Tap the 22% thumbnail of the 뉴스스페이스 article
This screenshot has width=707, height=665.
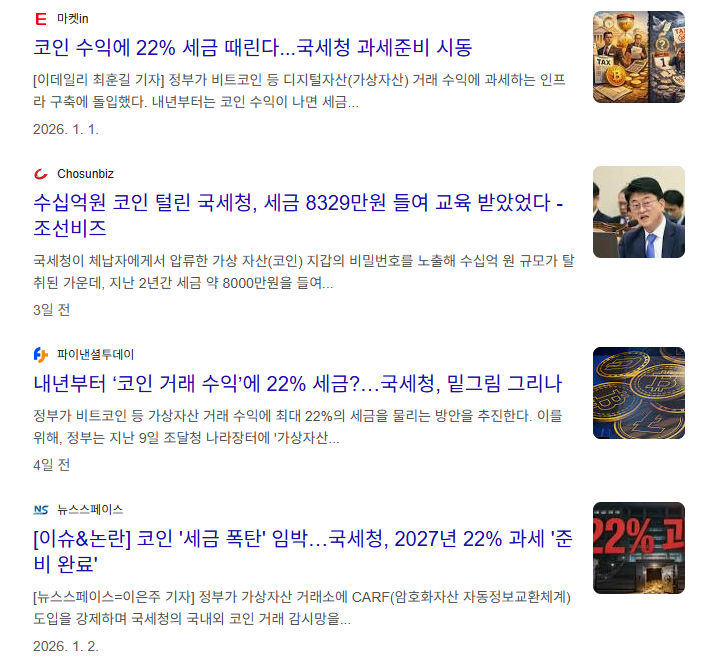pos(638,548)
